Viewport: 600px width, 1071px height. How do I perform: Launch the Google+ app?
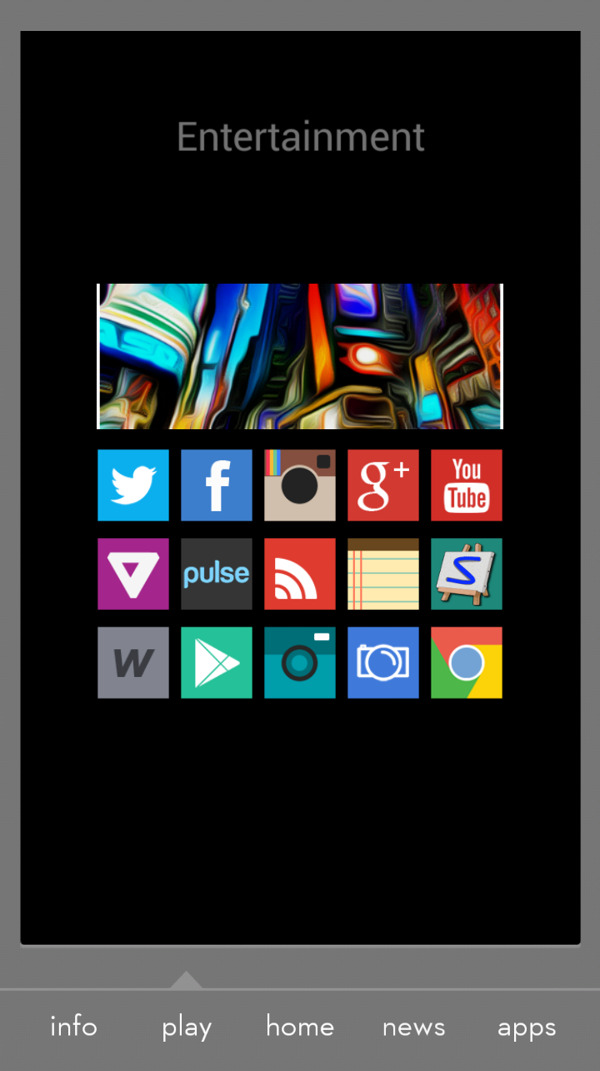point(383,485)
